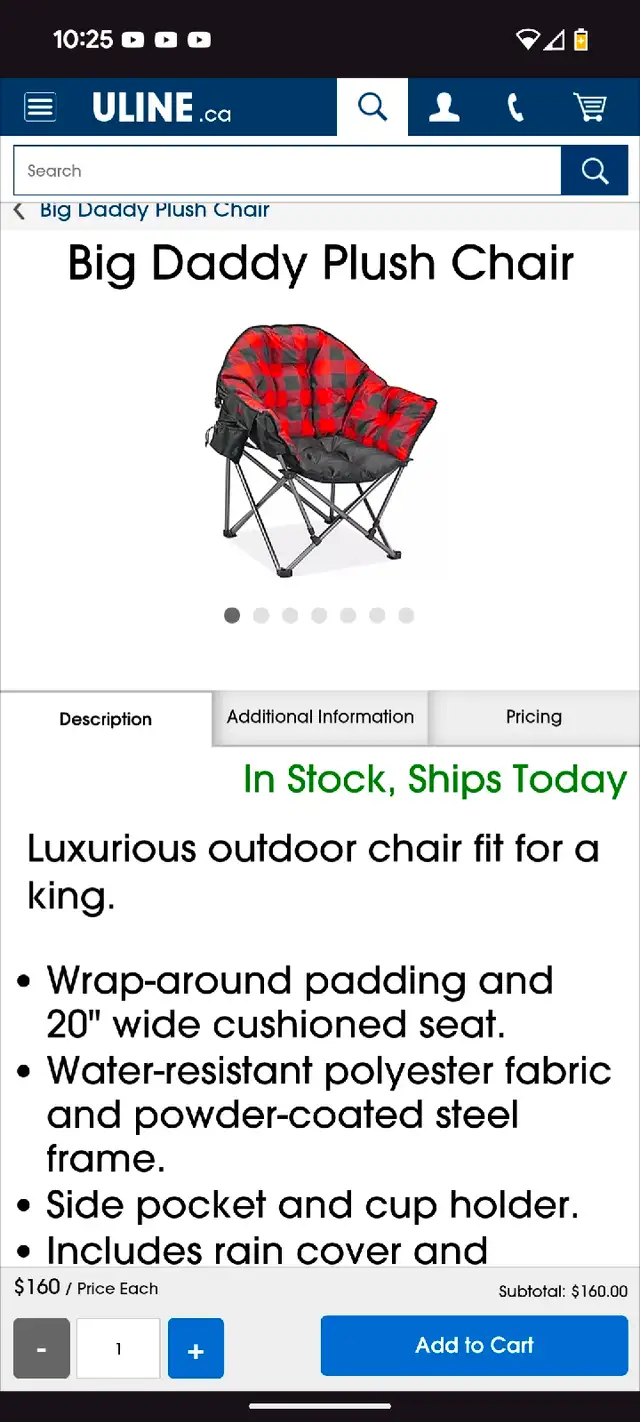Tap the ULINE.ca logo to go home
Image resolution: width=640 pixels, height=1422 pixels.
[161, 107]
